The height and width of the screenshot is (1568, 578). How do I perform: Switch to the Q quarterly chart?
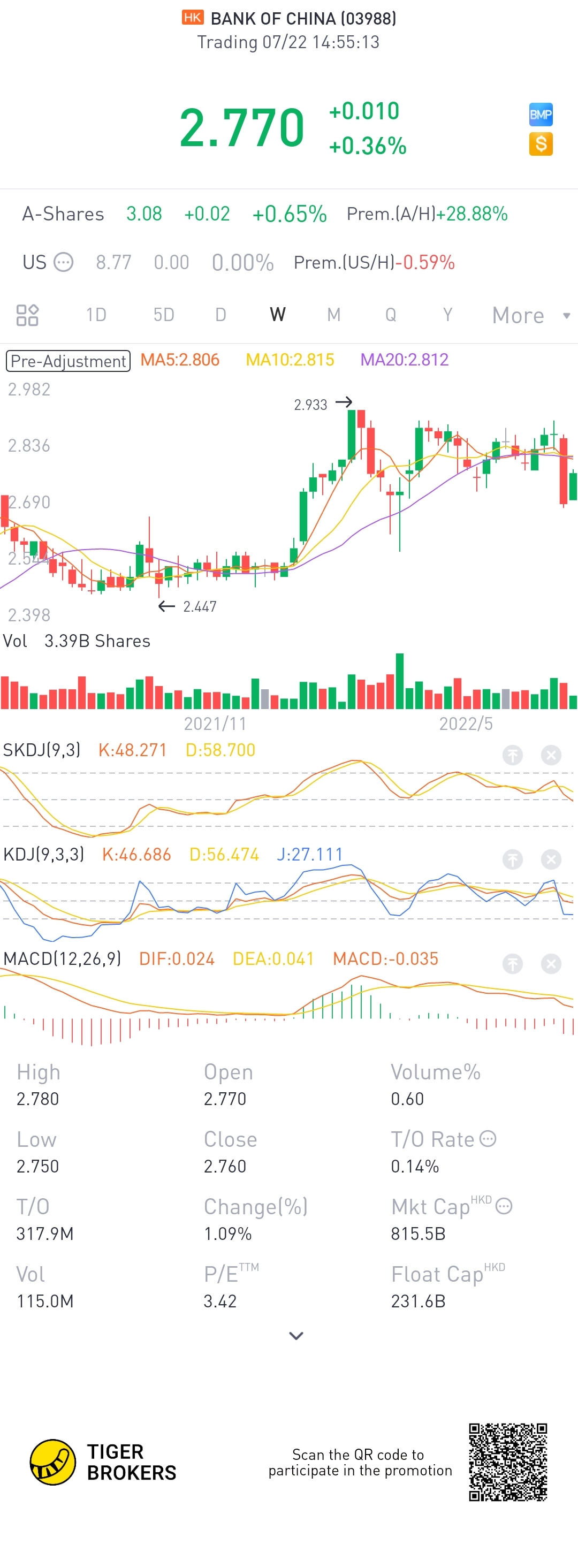(391, 315)
